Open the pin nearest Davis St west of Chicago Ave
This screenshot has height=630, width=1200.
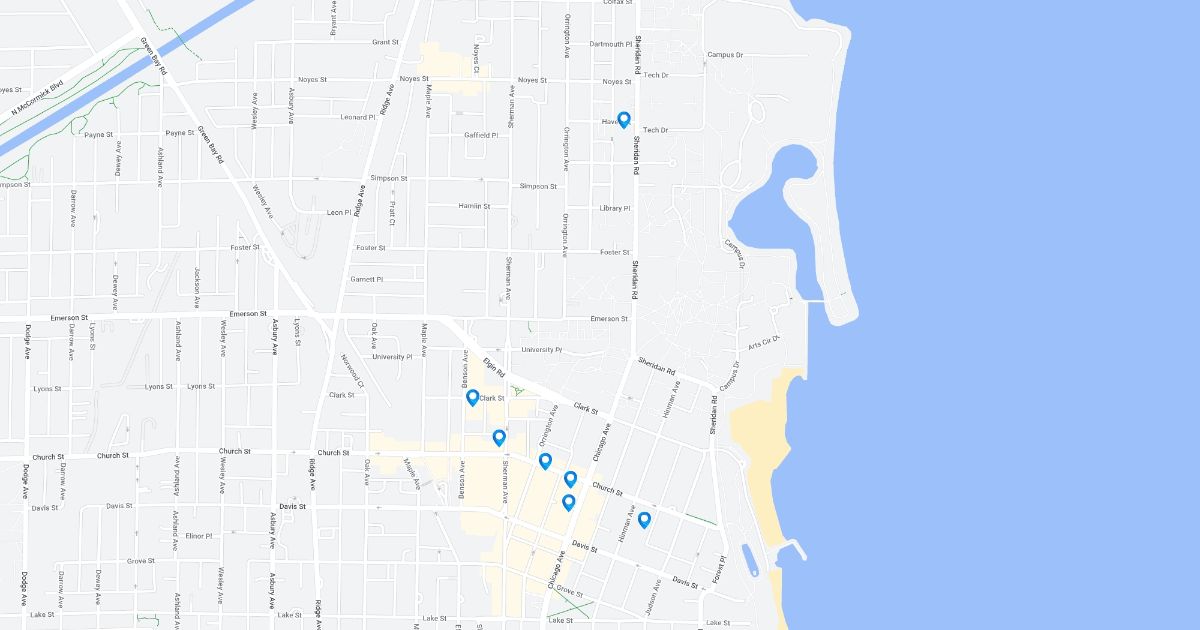click(x=568, y=502)
